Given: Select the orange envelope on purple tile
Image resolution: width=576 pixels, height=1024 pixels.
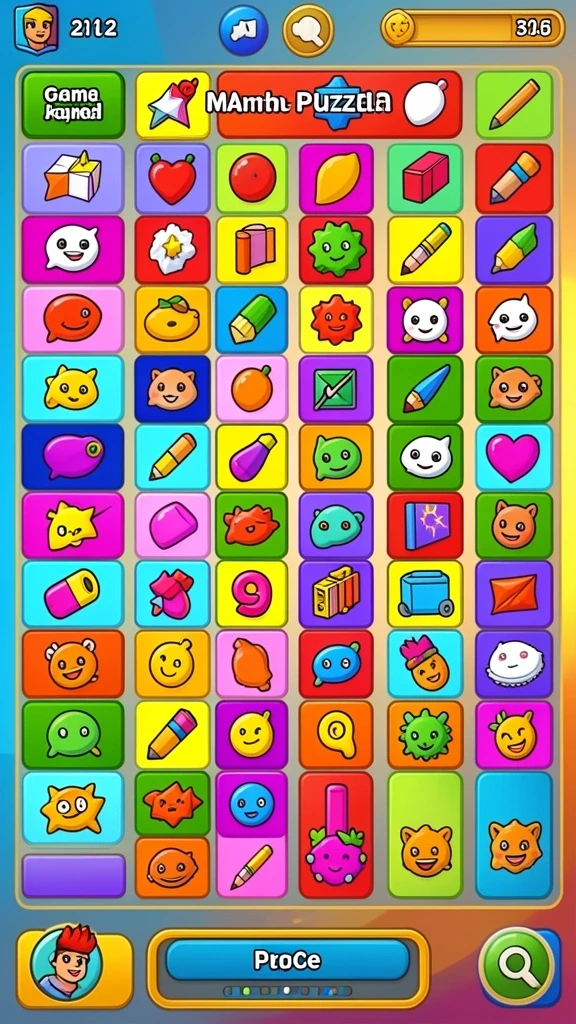Looking at the screenshot, I should tap(514, 594).
